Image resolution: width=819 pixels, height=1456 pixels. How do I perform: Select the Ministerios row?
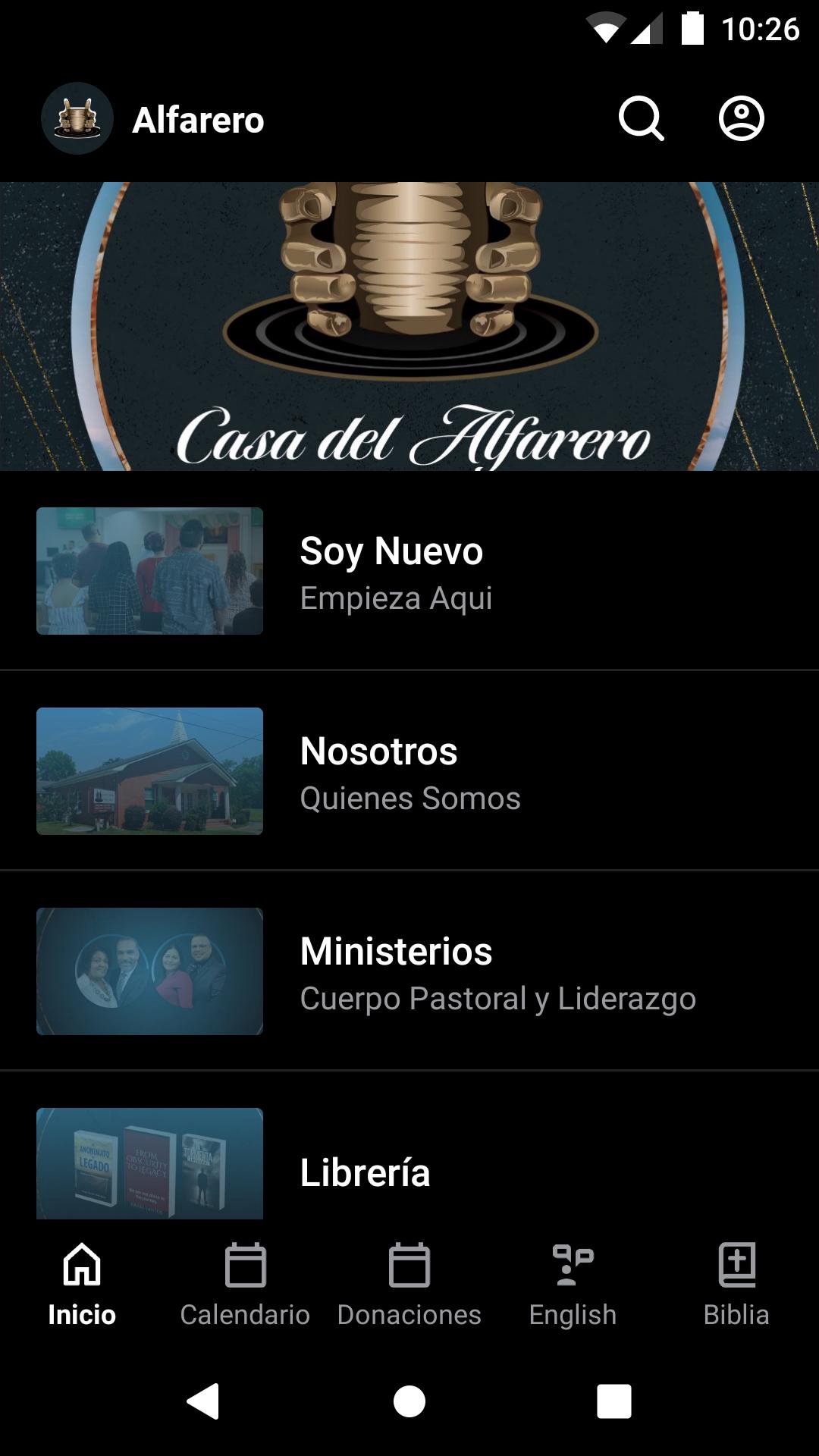coord(409,971)
